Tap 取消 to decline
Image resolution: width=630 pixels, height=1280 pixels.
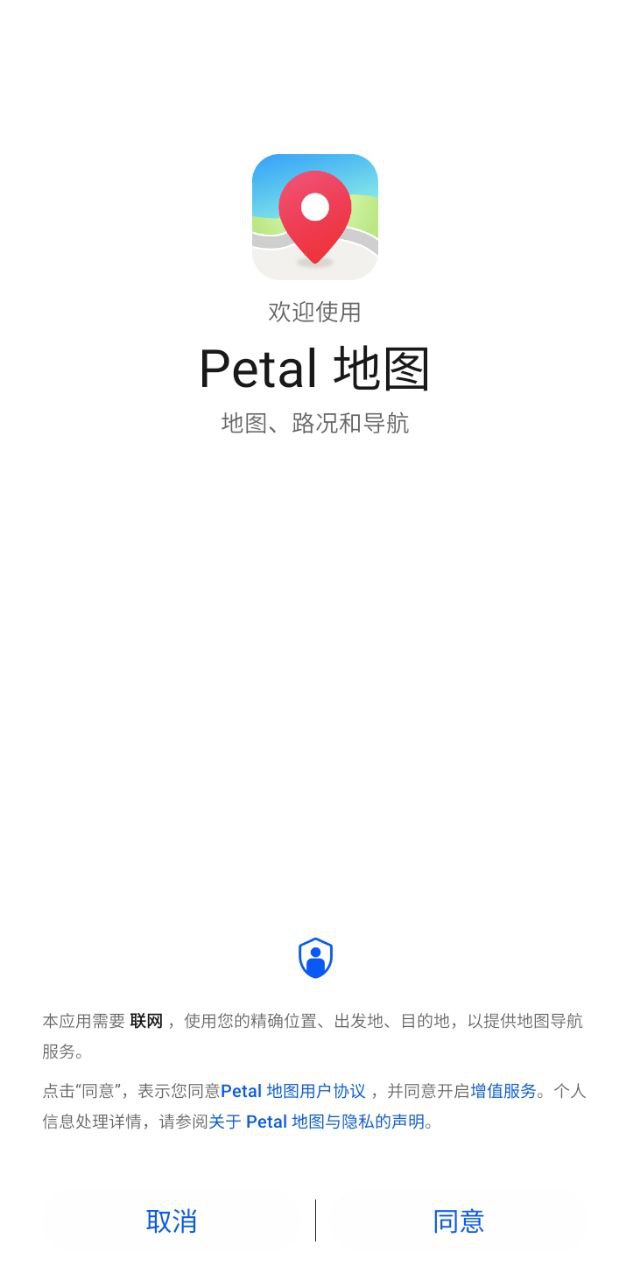172,1220
